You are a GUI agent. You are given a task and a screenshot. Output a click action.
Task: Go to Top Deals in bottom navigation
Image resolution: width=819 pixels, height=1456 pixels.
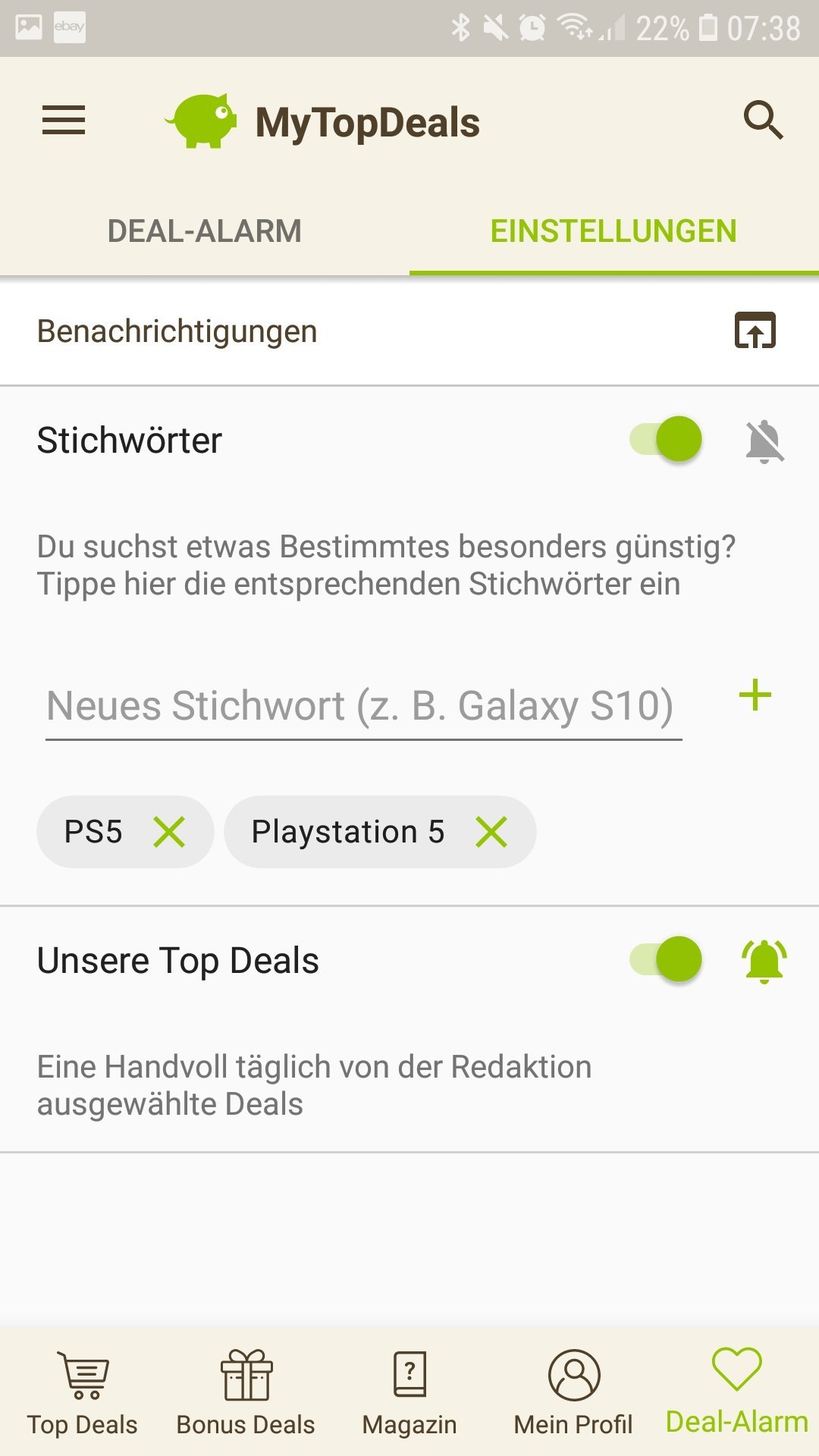[83, 1392]
